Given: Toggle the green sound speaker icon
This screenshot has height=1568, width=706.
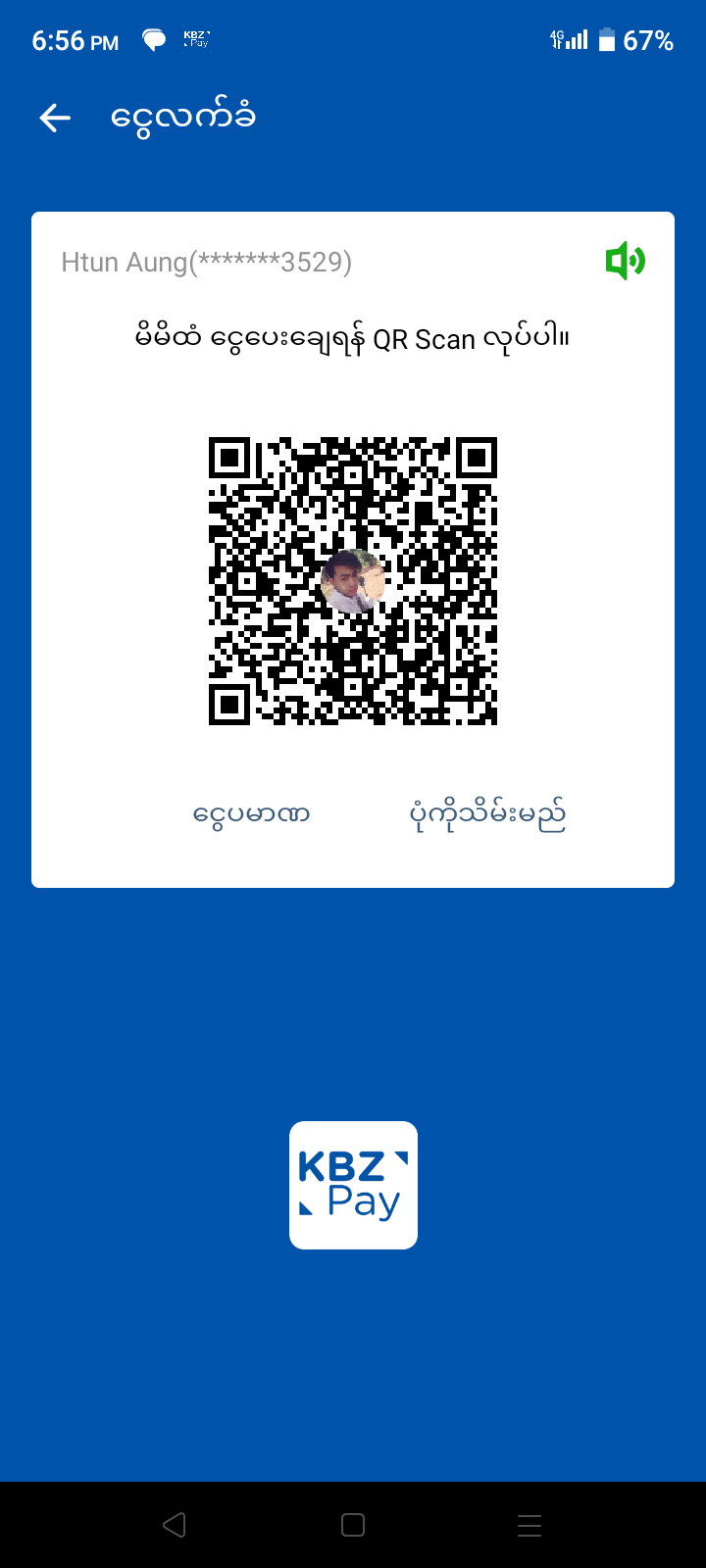Looking at the screenshot, I should [x=625, y=262].
